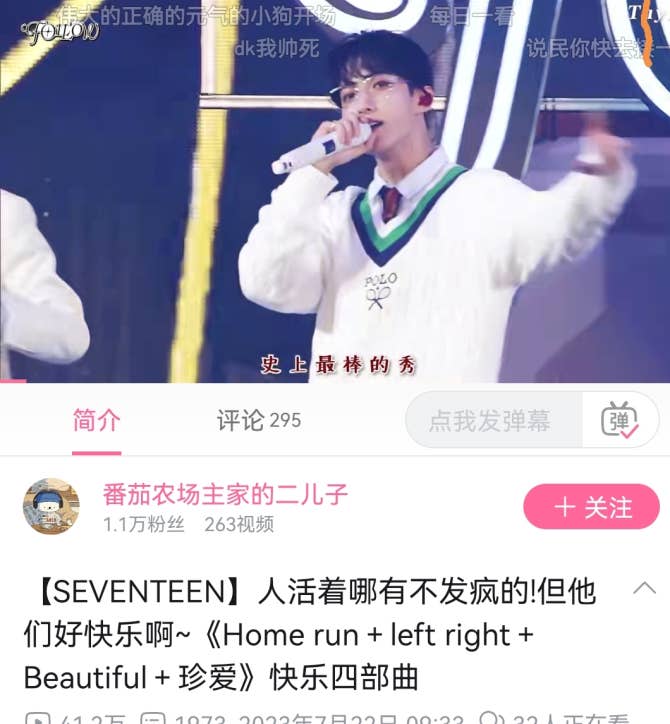Open 番茄农场主家的二儿子 profile
The image size is (670, 724).
(225, 494)
